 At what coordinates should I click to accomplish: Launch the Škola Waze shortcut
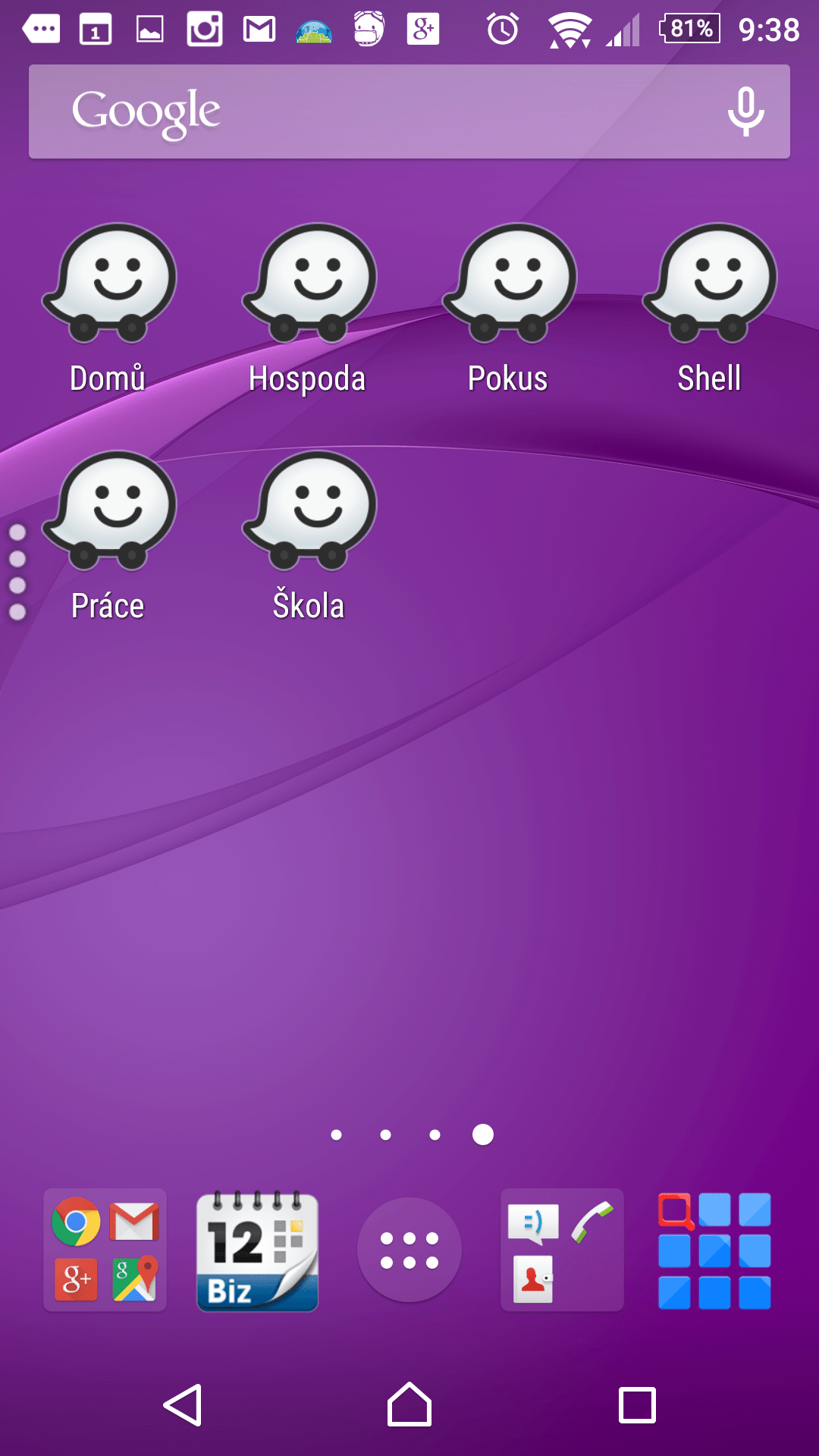309,536
